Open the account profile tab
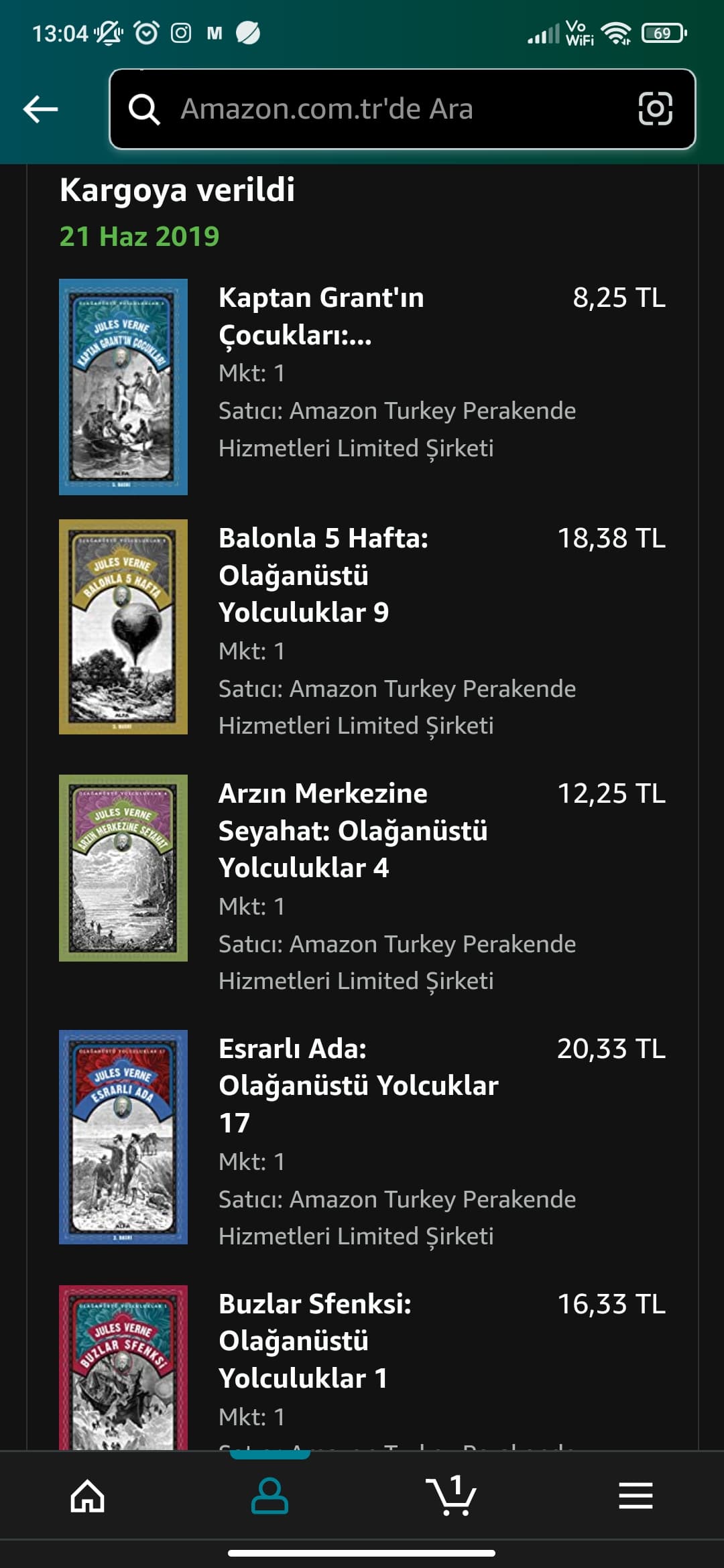724x1568 pixels. point(269,1496)
